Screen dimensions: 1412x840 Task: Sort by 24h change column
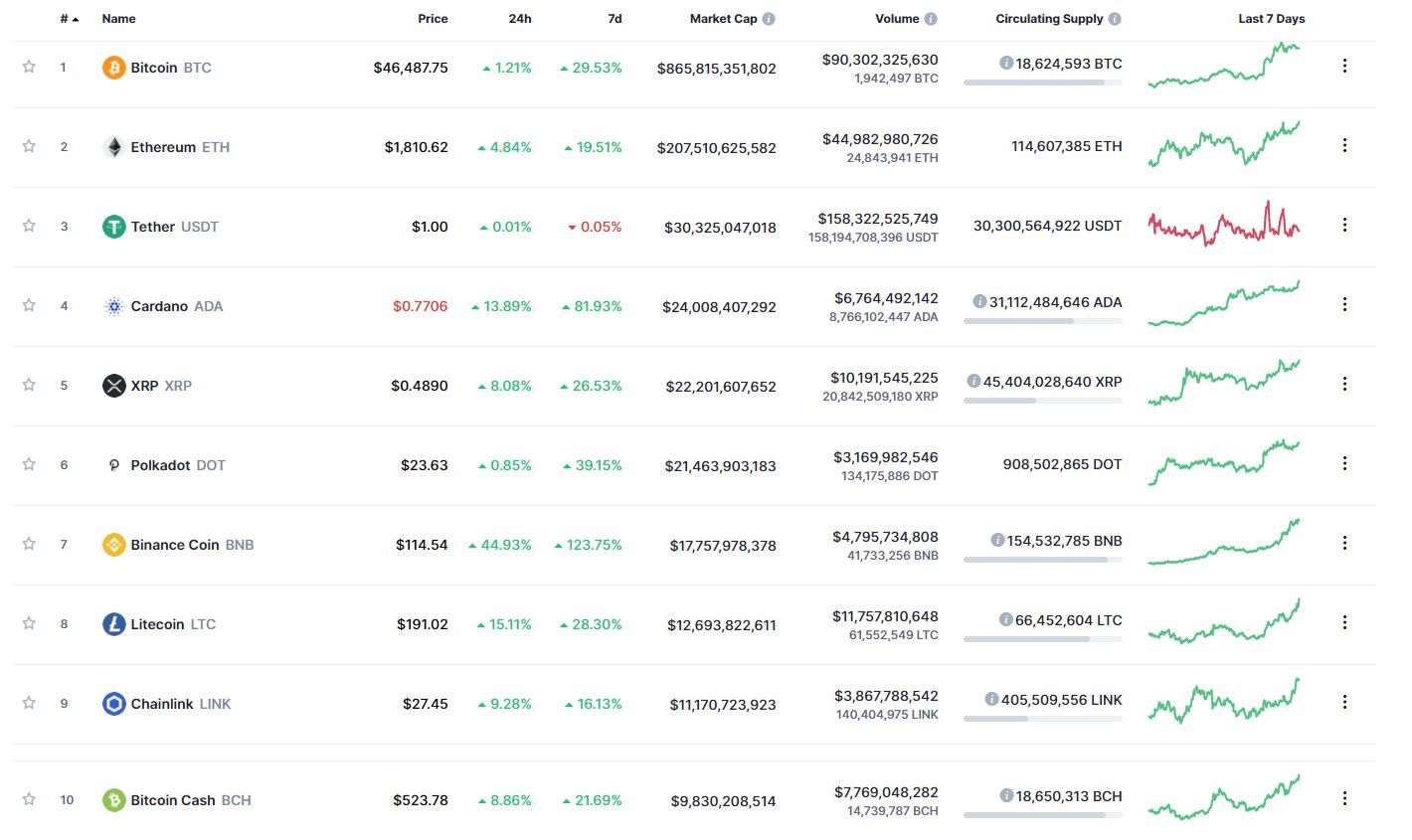pos(519,19)
